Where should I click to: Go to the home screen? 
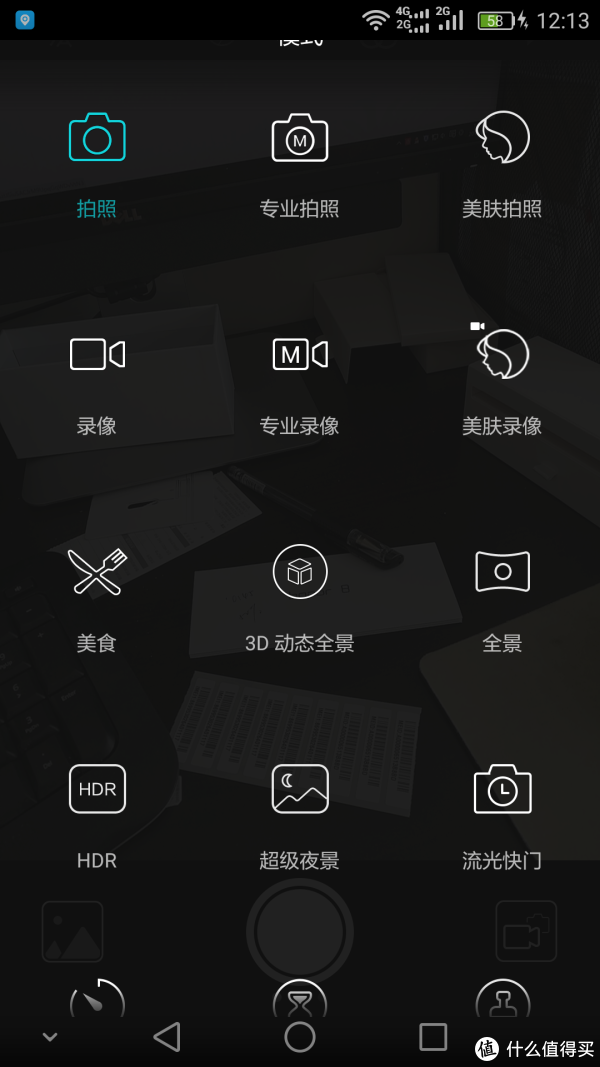click(x=299, y=1036)
